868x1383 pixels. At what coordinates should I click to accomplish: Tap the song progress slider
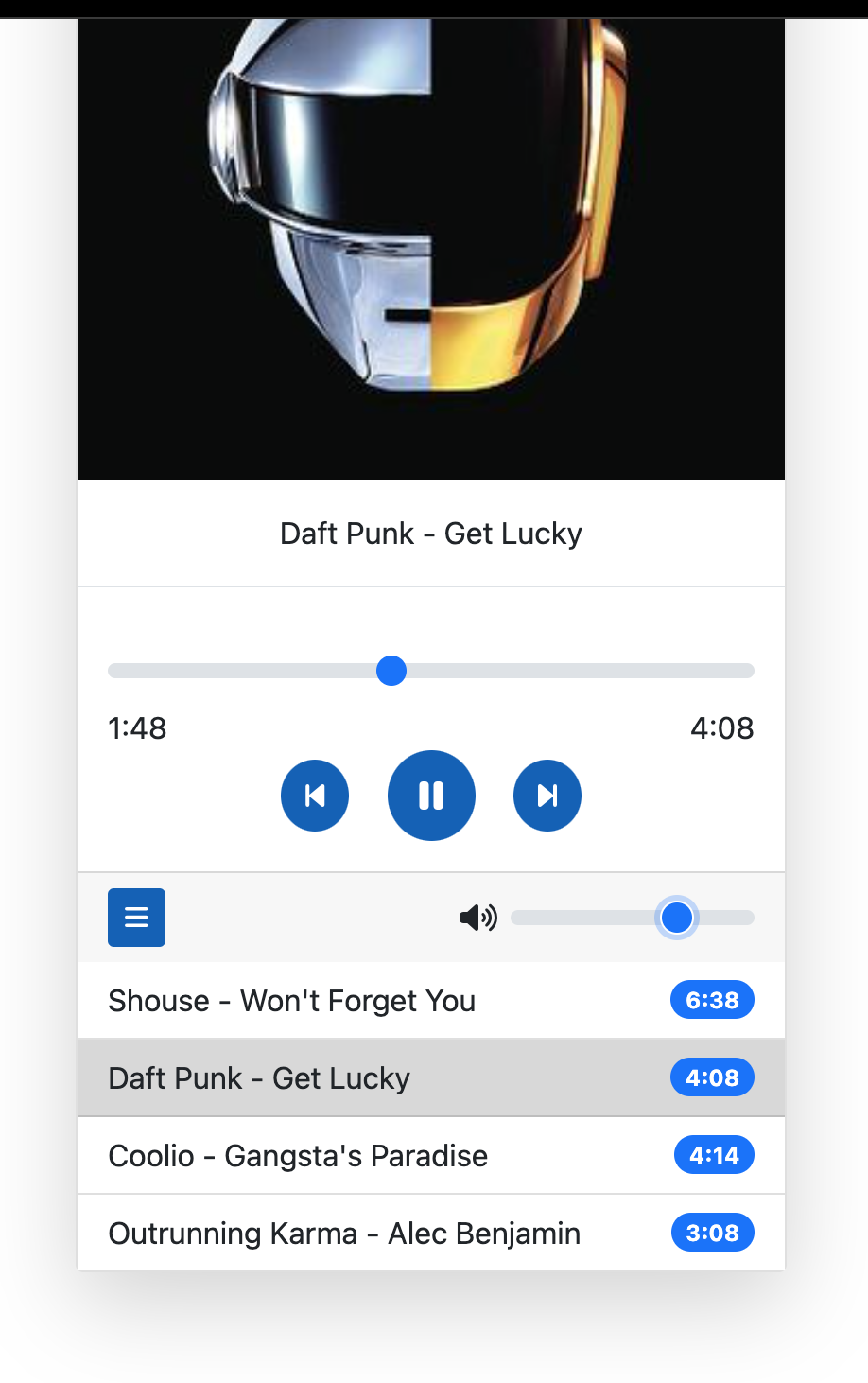click(x=431, y=672)
